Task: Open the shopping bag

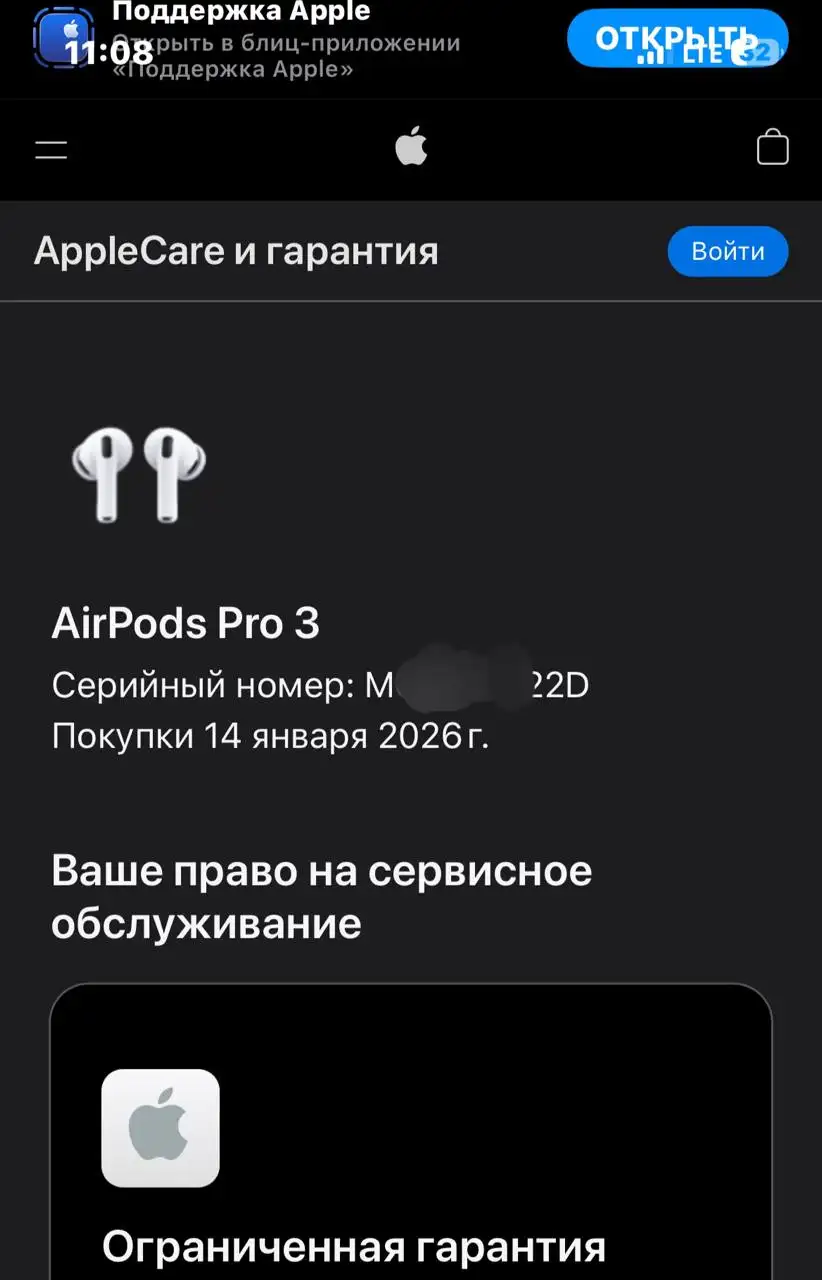Action: 772,148
